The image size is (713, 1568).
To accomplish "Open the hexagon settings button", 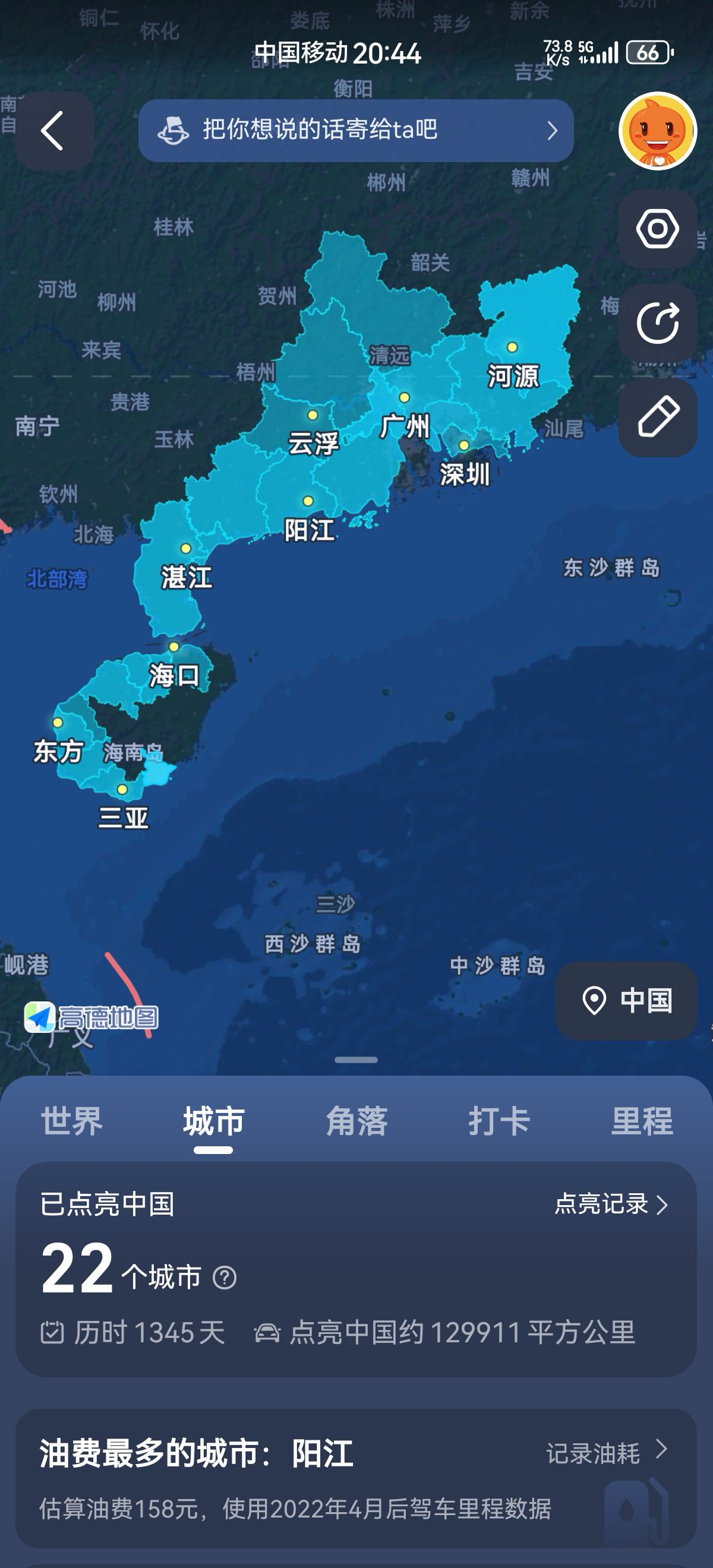I will tap(658, 229).
